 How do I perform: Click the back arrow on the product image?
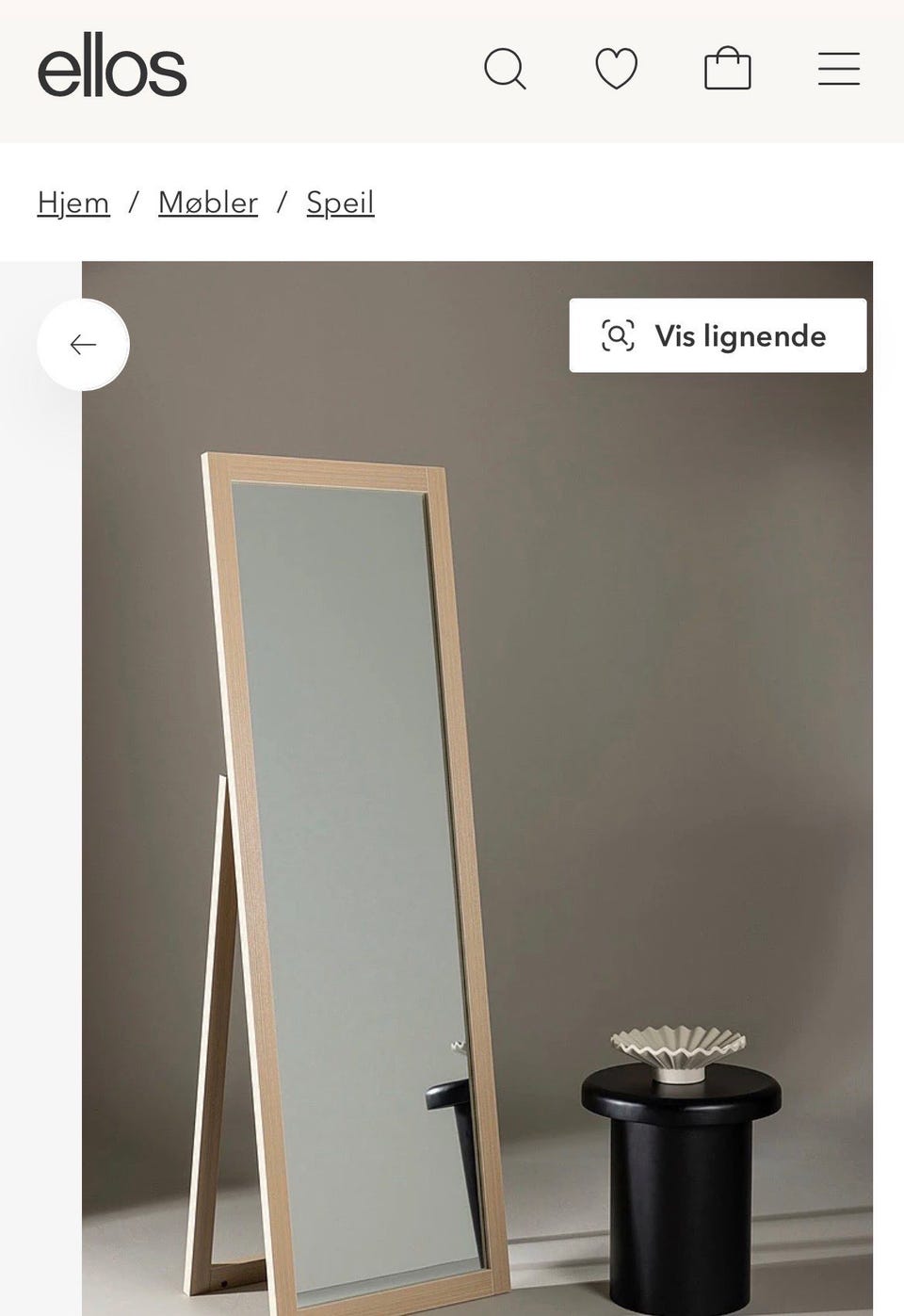[x=83, y=345]
